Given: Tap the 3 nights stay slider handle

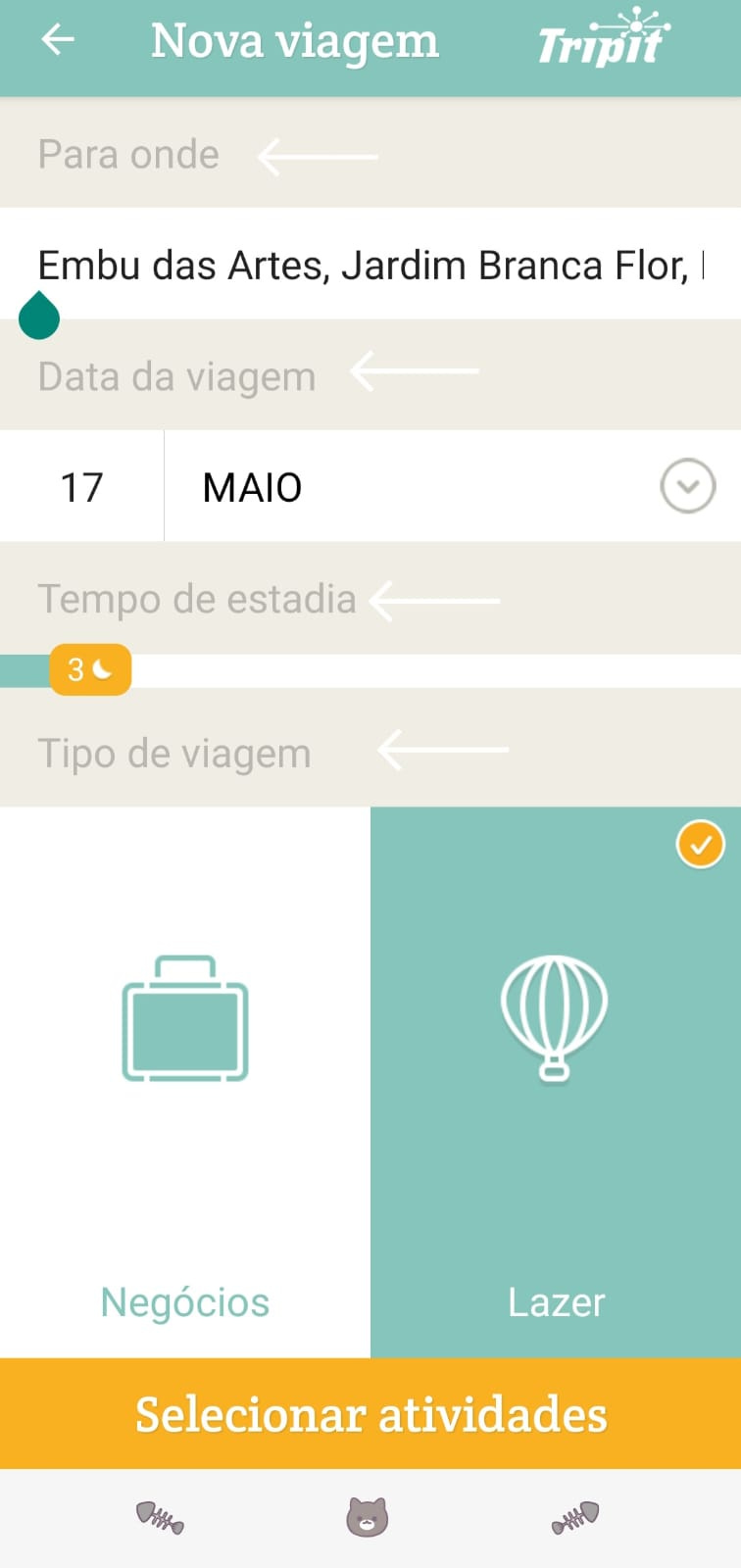Looking at the screenshot, I should [90, 670].
